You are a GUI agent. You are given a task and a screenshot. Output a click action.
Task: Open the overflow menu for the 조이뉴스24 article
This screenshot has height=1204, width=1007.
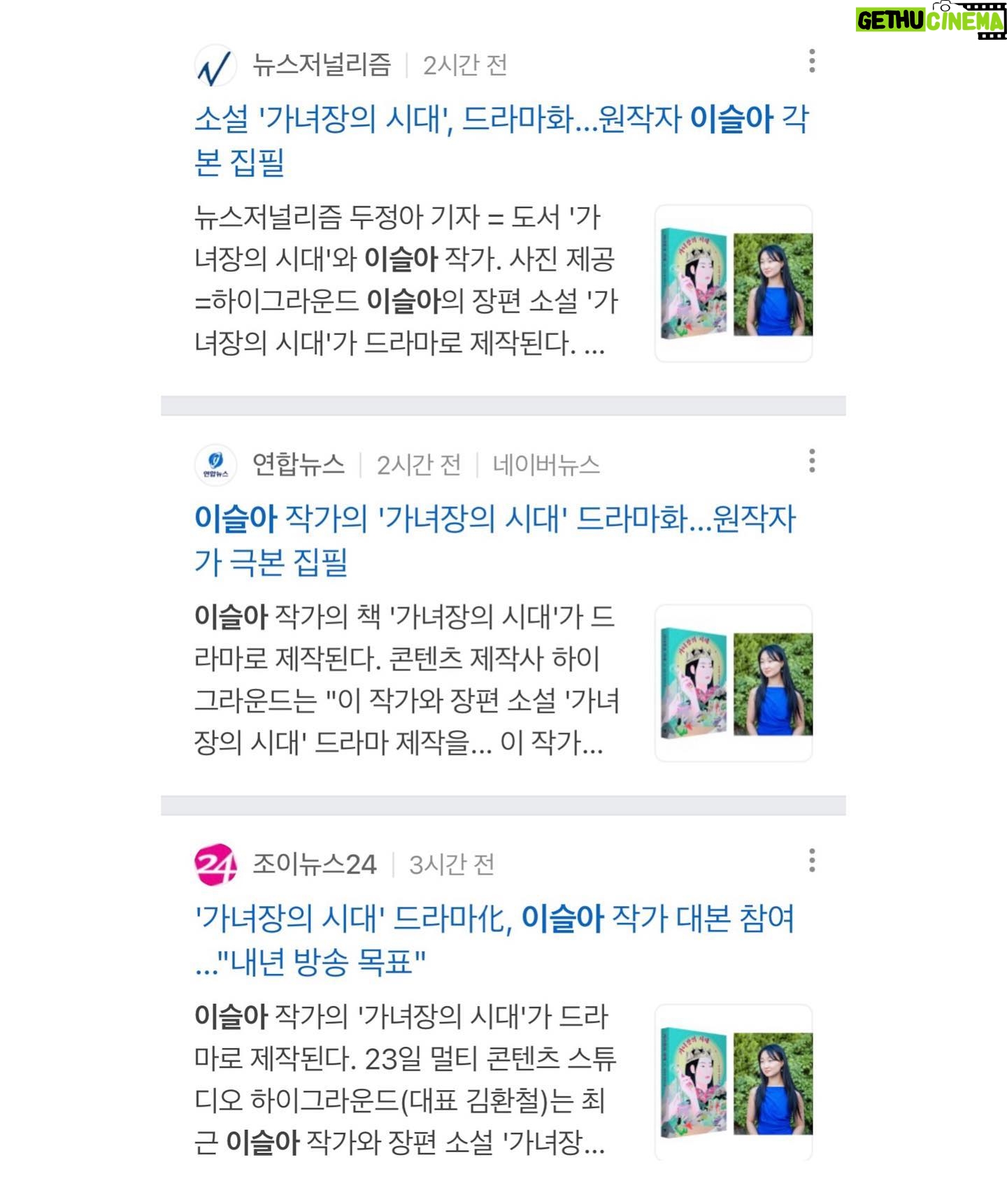[811, 861]
